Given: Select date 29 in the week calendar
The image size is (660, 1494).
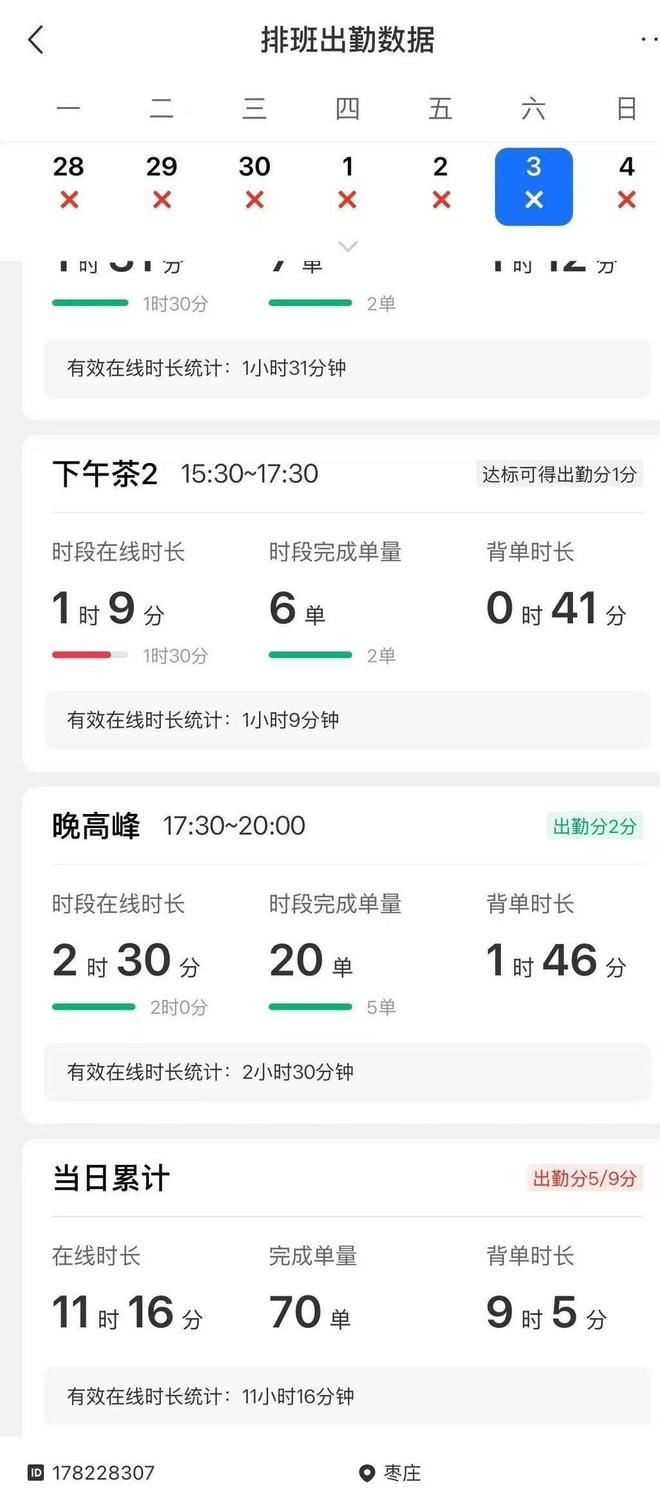Looking at the screenshot, I should pos(161,183).
